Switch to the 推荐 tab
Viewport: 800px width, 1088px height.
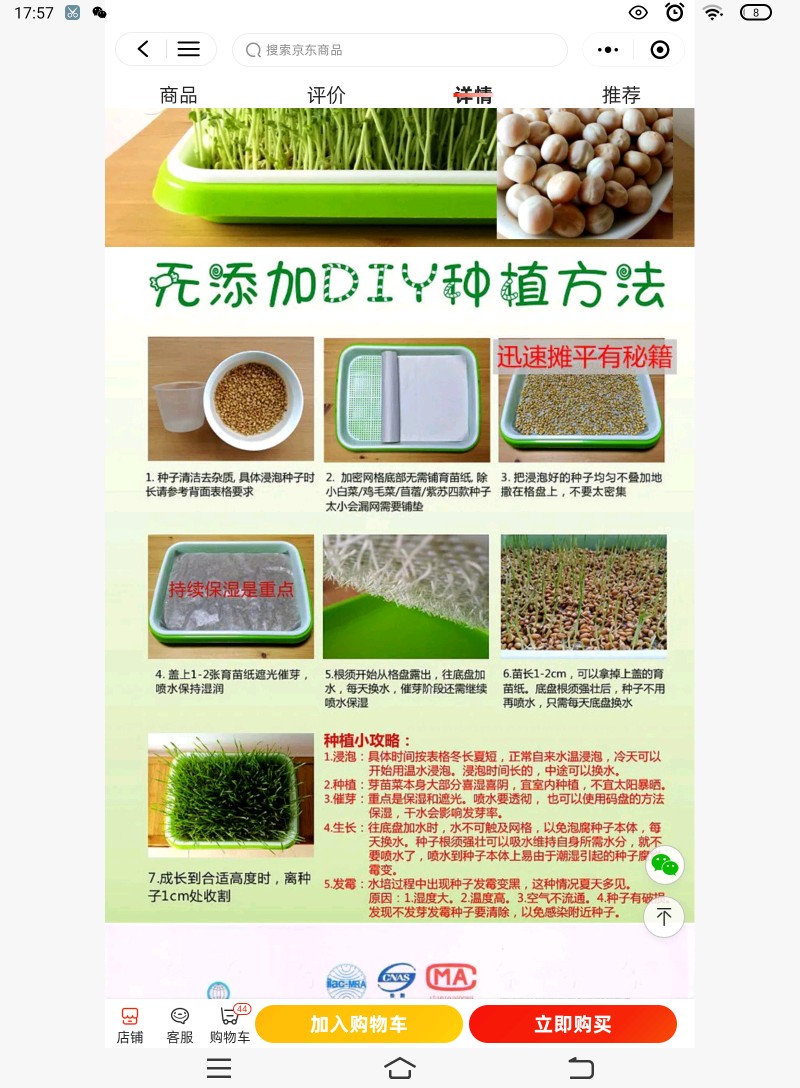[621, 95]
